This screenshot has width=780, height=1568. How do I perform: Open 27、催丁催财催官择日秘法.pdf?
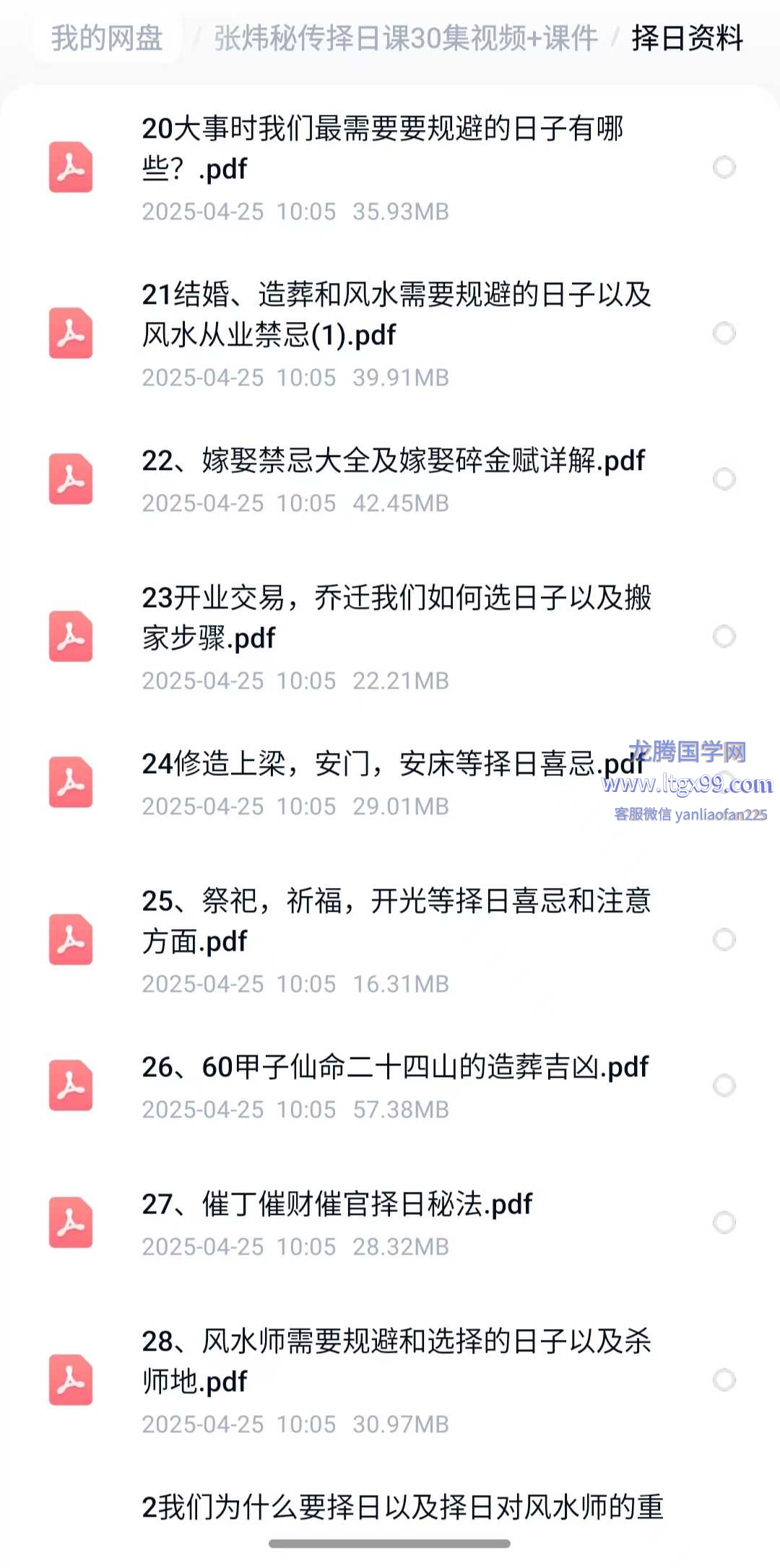tap(337, 1204)
